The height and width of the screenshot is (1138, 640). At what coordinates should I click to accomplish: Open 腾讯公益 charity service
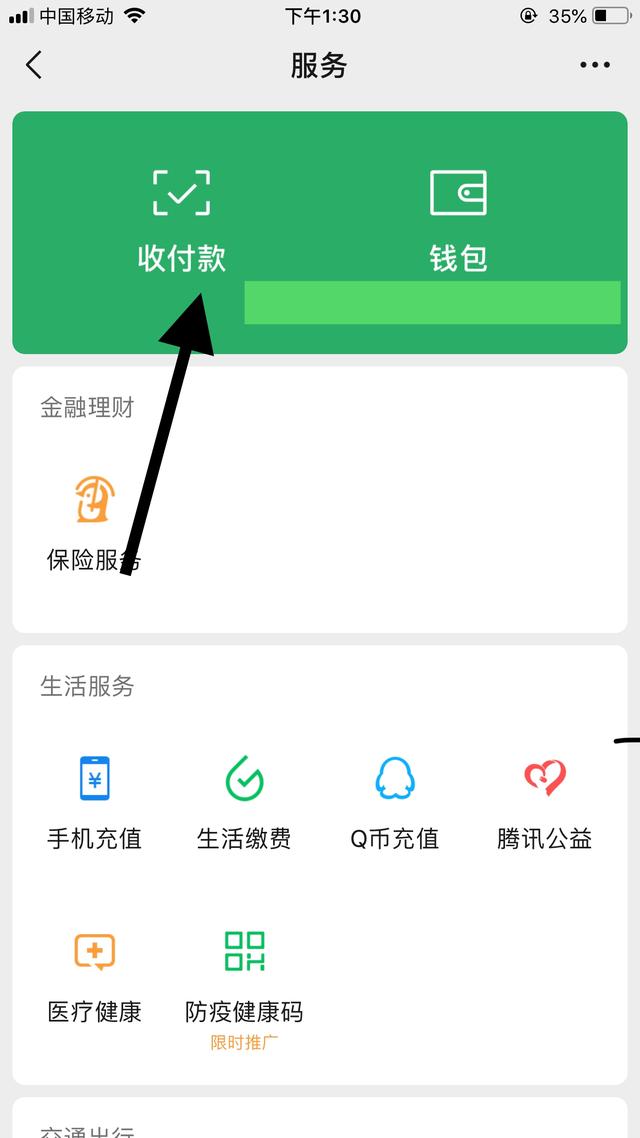[544, 802]
